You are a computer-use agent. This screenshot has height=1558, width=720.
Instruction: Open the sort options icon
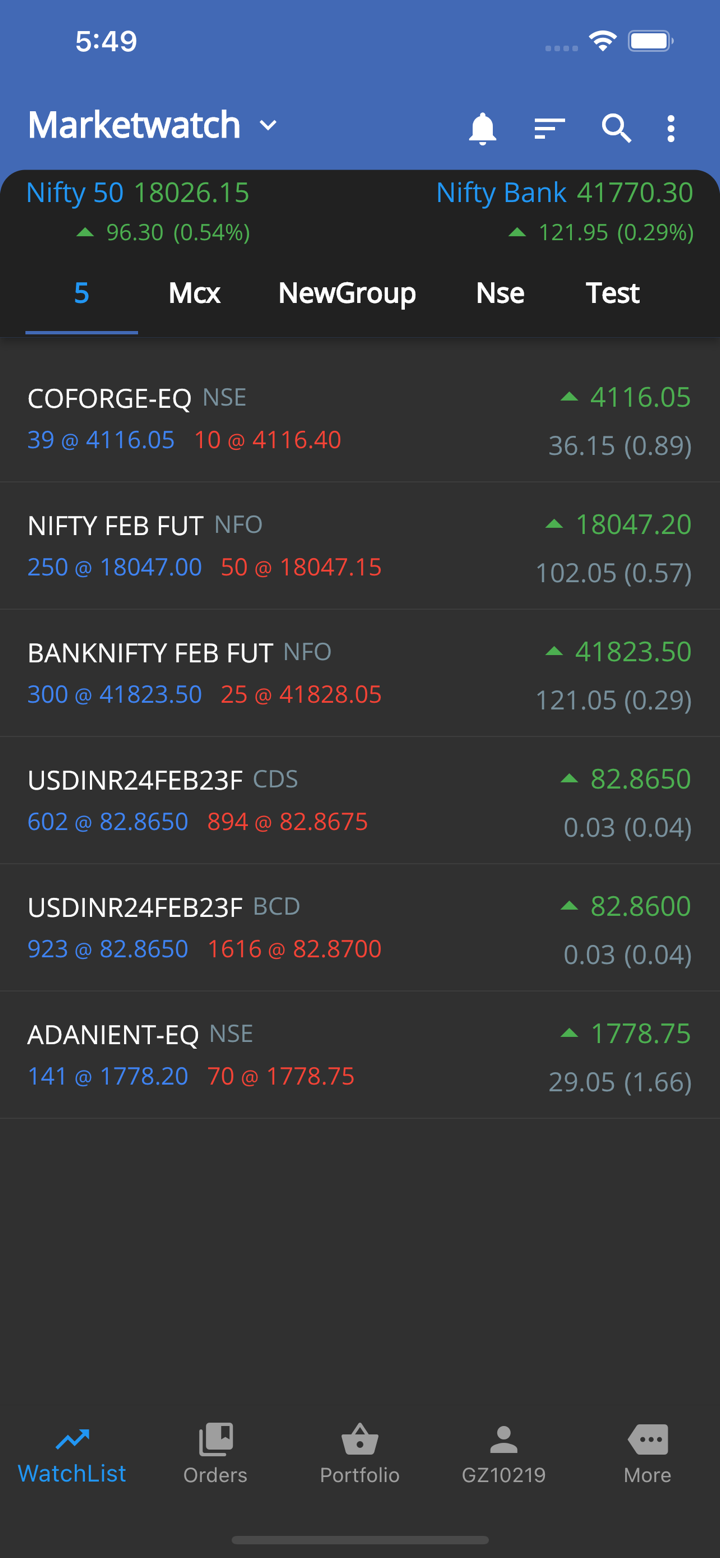(549, 128)
